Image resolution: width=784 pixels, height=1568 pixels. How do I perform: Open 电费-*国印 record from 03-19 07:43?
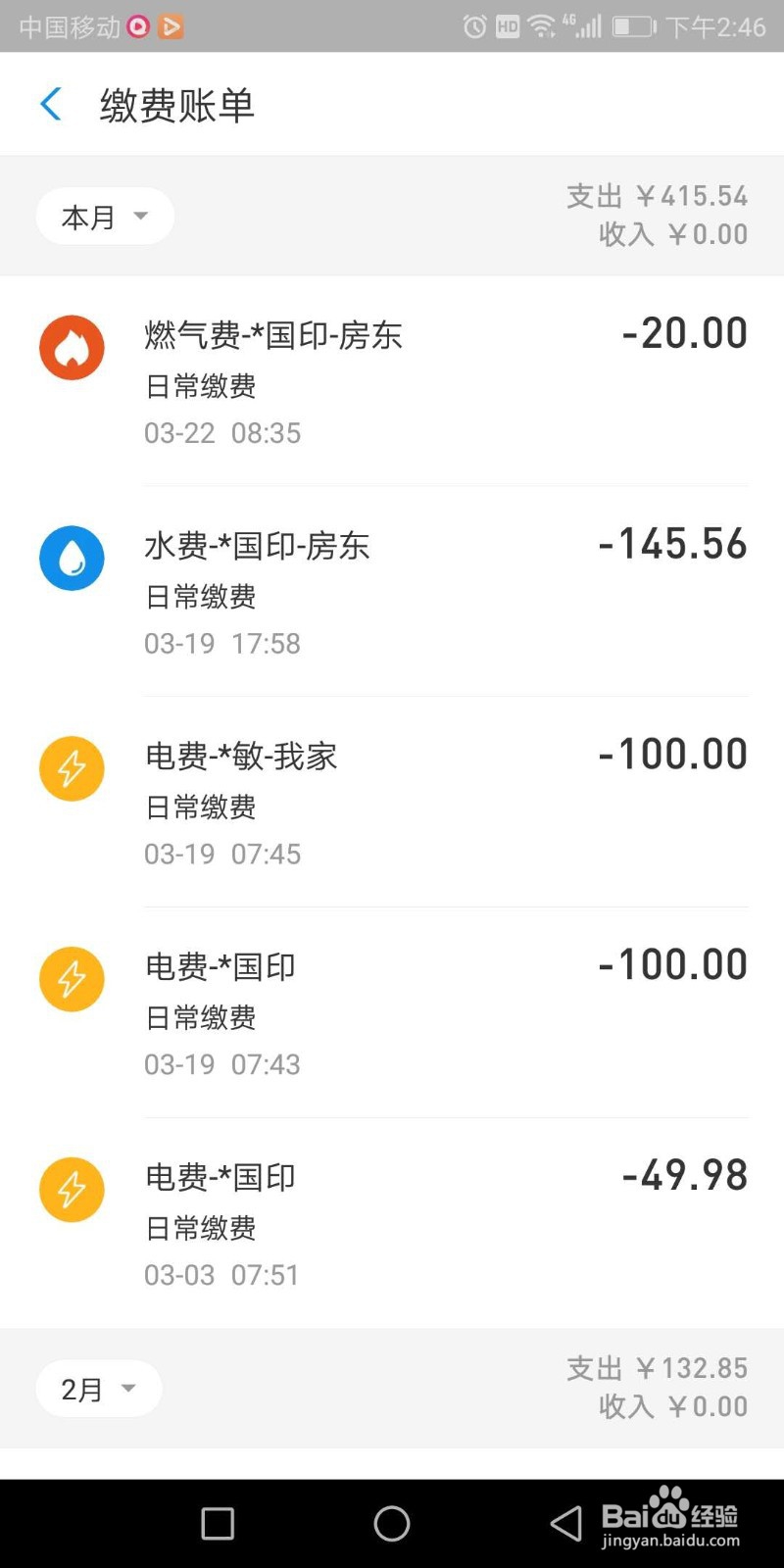[392, 1014]
